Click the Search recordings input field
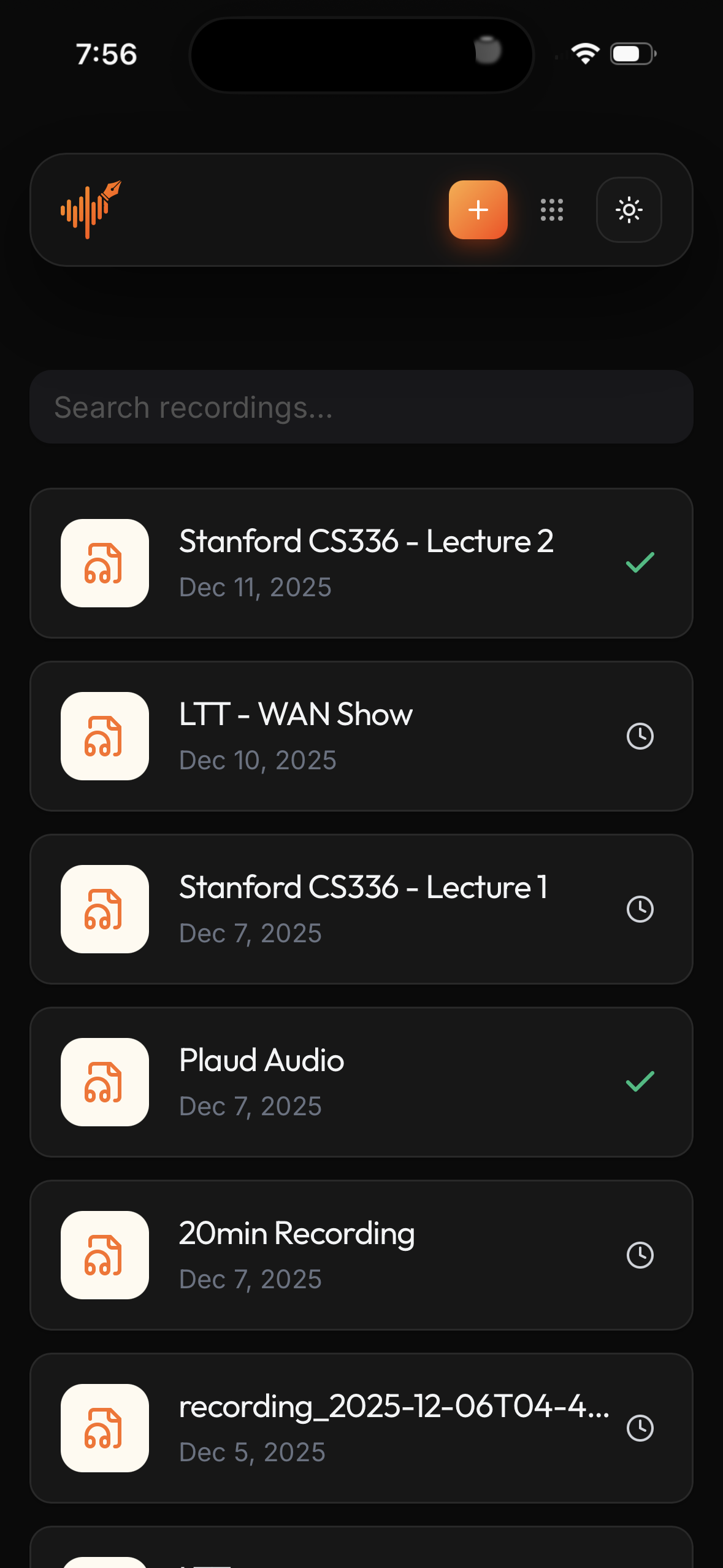723x1568 pixels. click(x=361, y=407)
